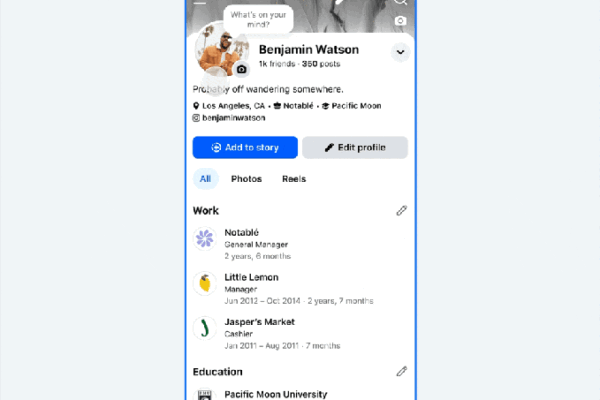This screenshot has height=400, width=600.
Task: Expand the chevron beside Benjamin Watson
Action: point(400,52)
